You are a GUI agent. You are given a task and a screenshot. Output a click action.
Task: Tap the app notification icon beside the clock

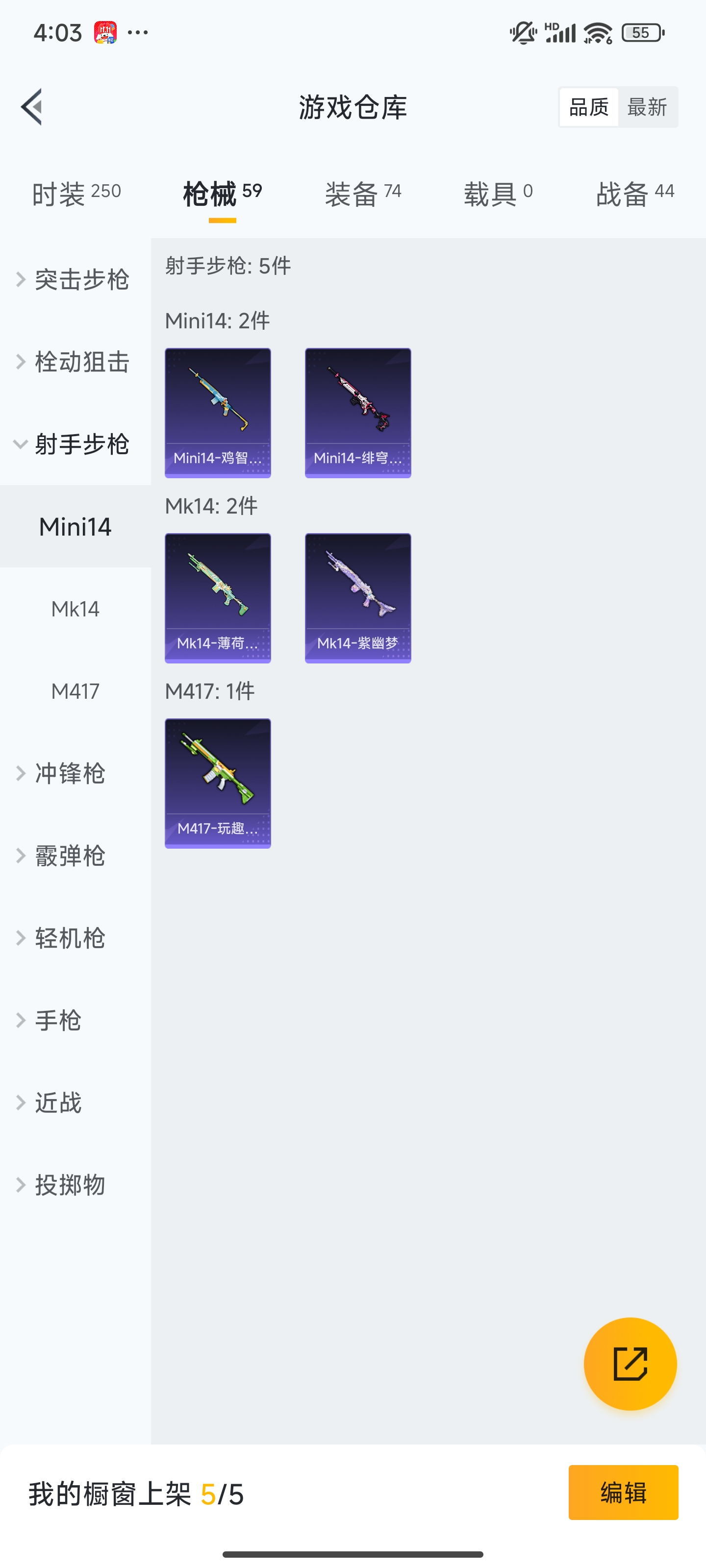(x=105, y=32)
